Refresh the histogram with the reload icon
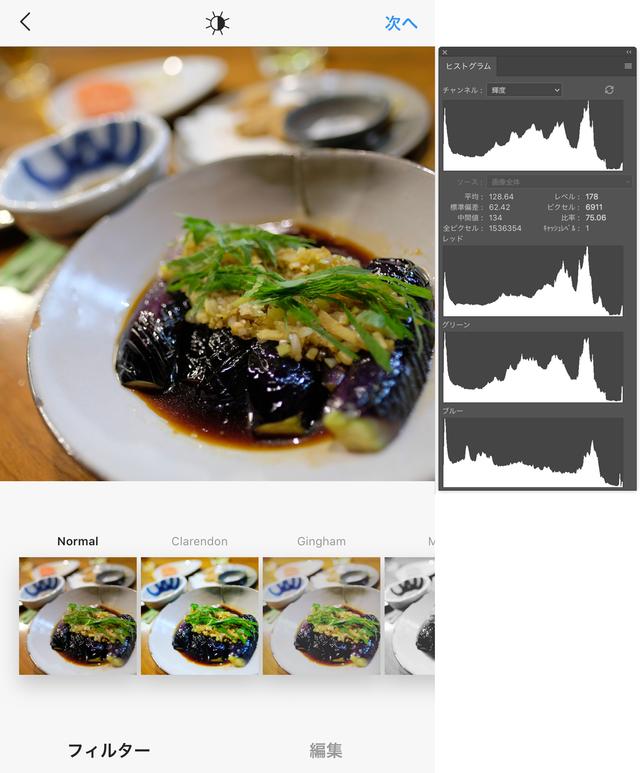The height and width of the screenshot is (773, 640). point(609,90)
